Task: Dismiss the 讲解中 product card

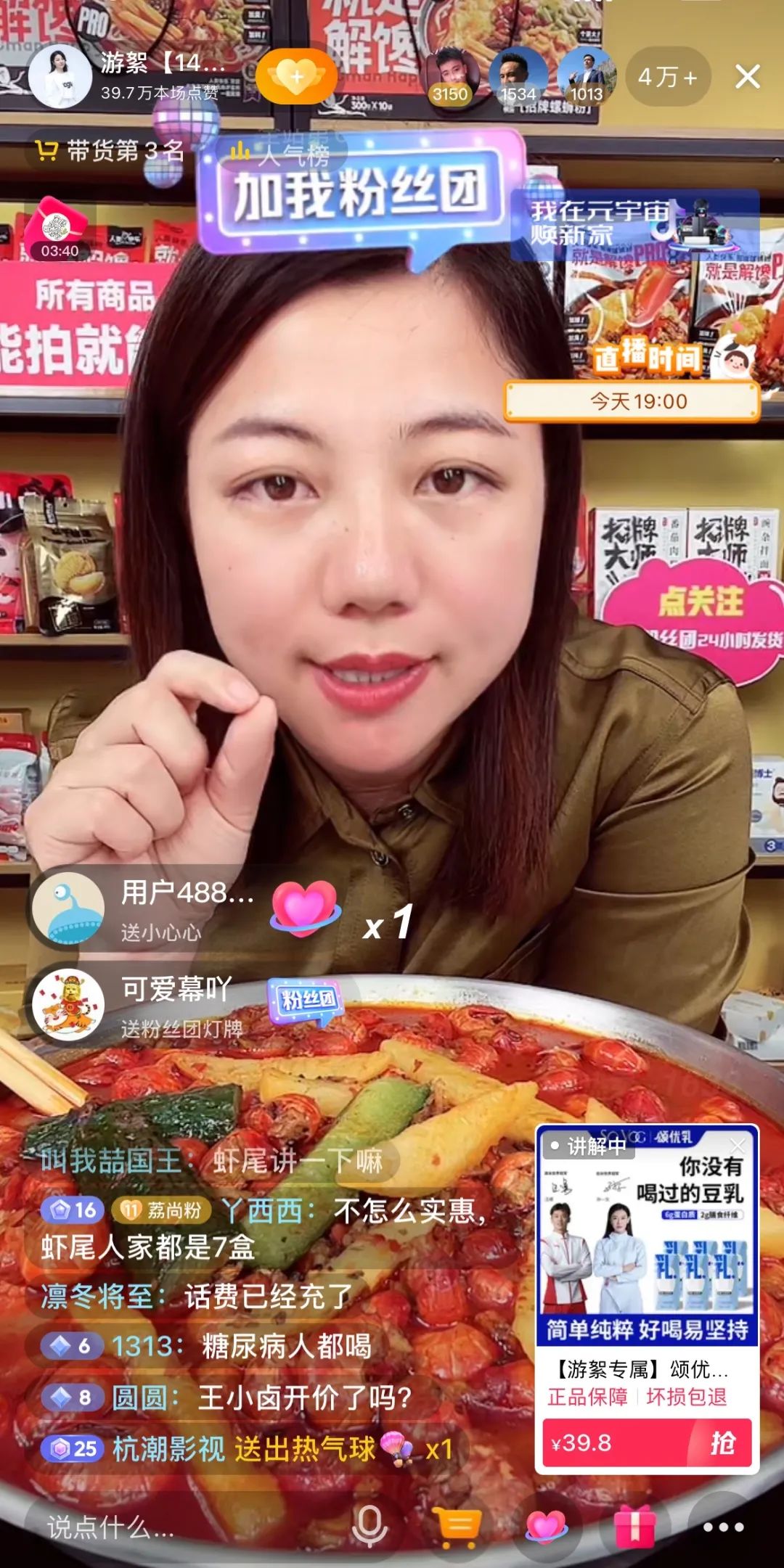Action: coord(738,1146)
